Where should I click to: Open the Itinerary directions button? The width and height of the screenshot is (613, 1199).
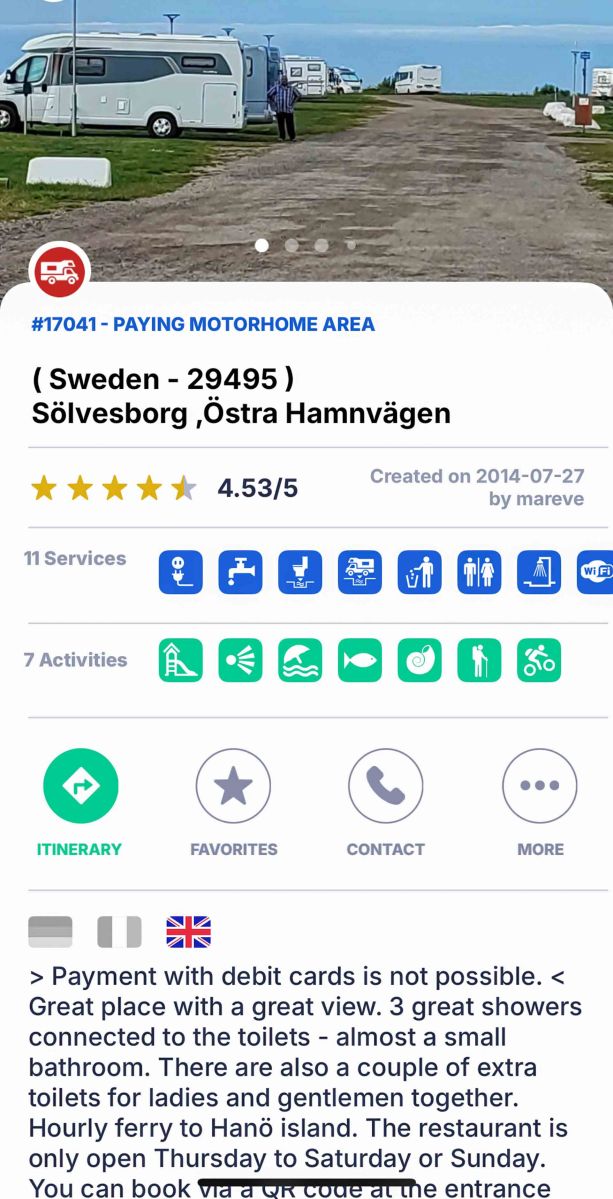(x=80, y=786)
